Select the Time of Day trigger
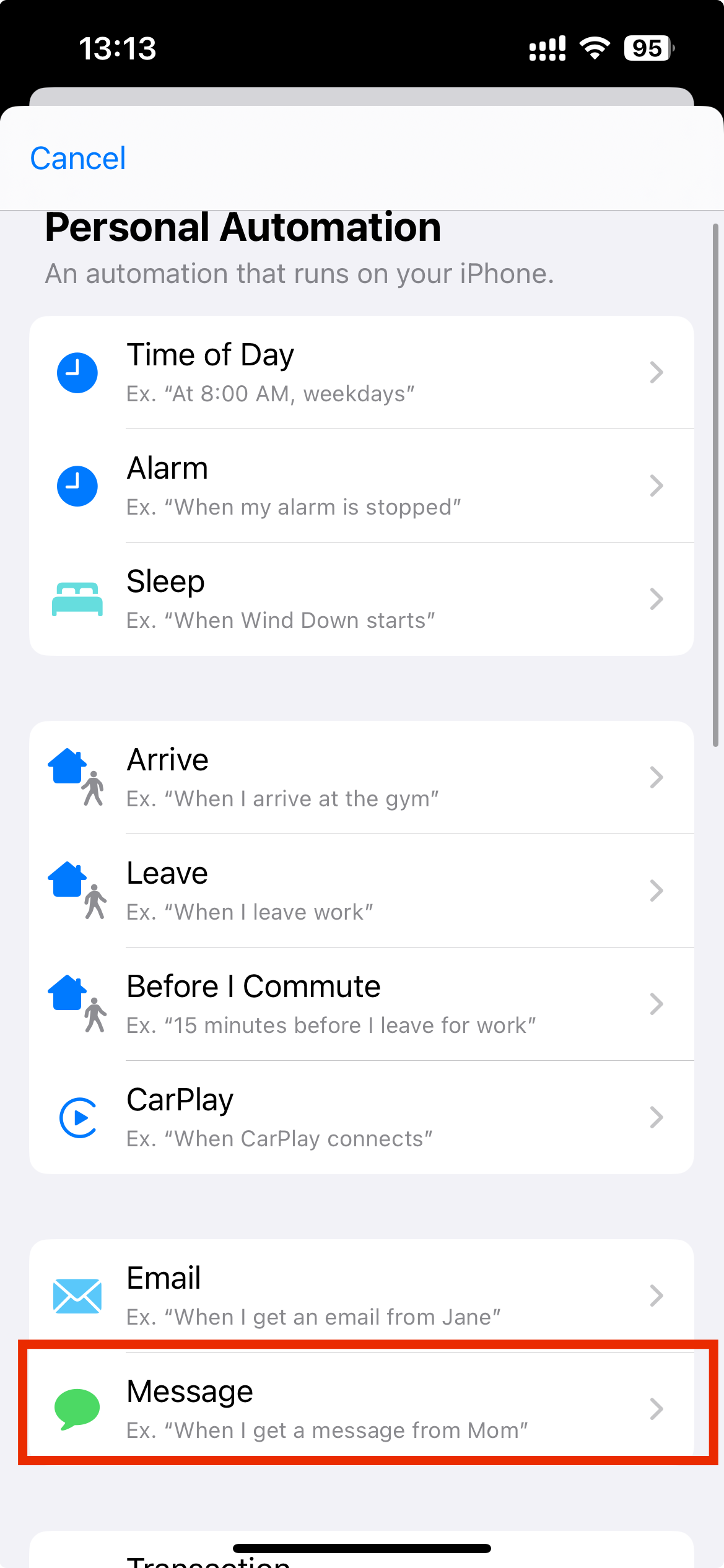Viewport: 724px width, 1568px height. [362, 373]
